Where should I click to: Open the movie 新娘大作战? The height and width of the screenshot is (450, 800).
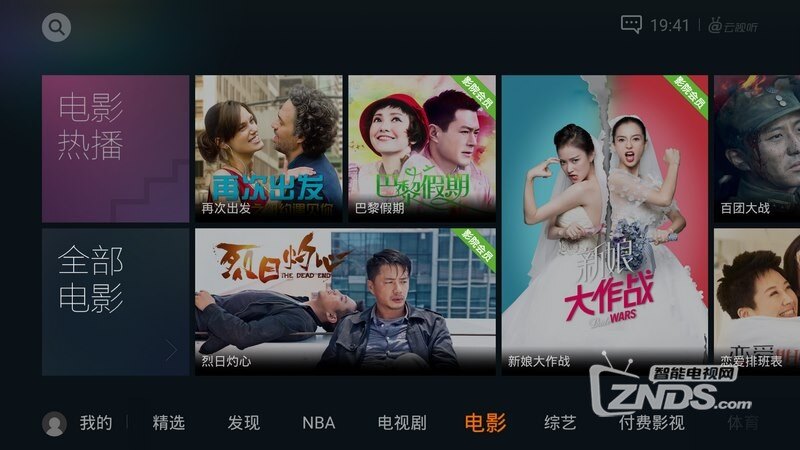[604, 224]
